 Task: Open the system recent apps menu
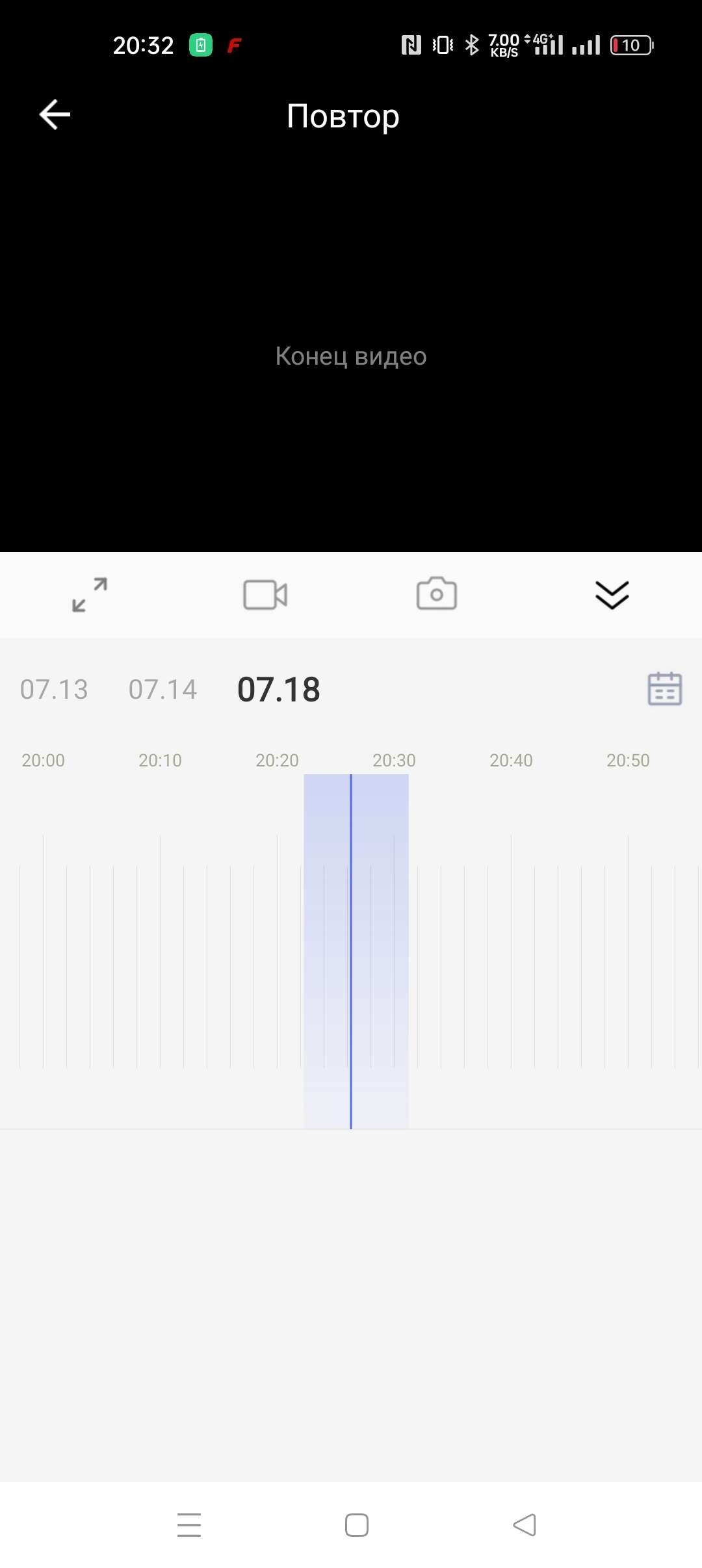[x=189, y=1525]
